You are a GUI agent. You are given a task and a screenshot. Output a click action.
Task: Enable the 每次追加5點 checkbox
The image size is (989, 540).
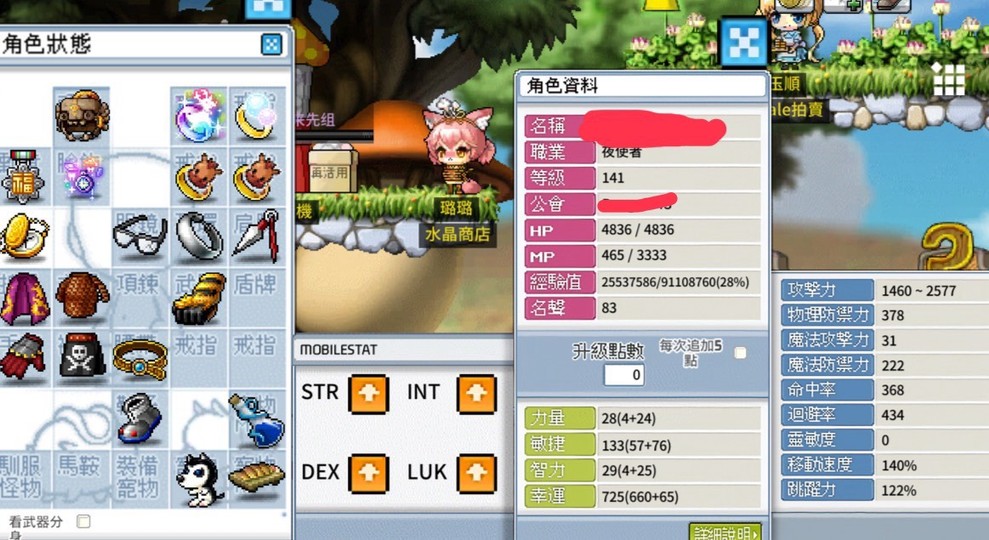[x=740, y=352]
